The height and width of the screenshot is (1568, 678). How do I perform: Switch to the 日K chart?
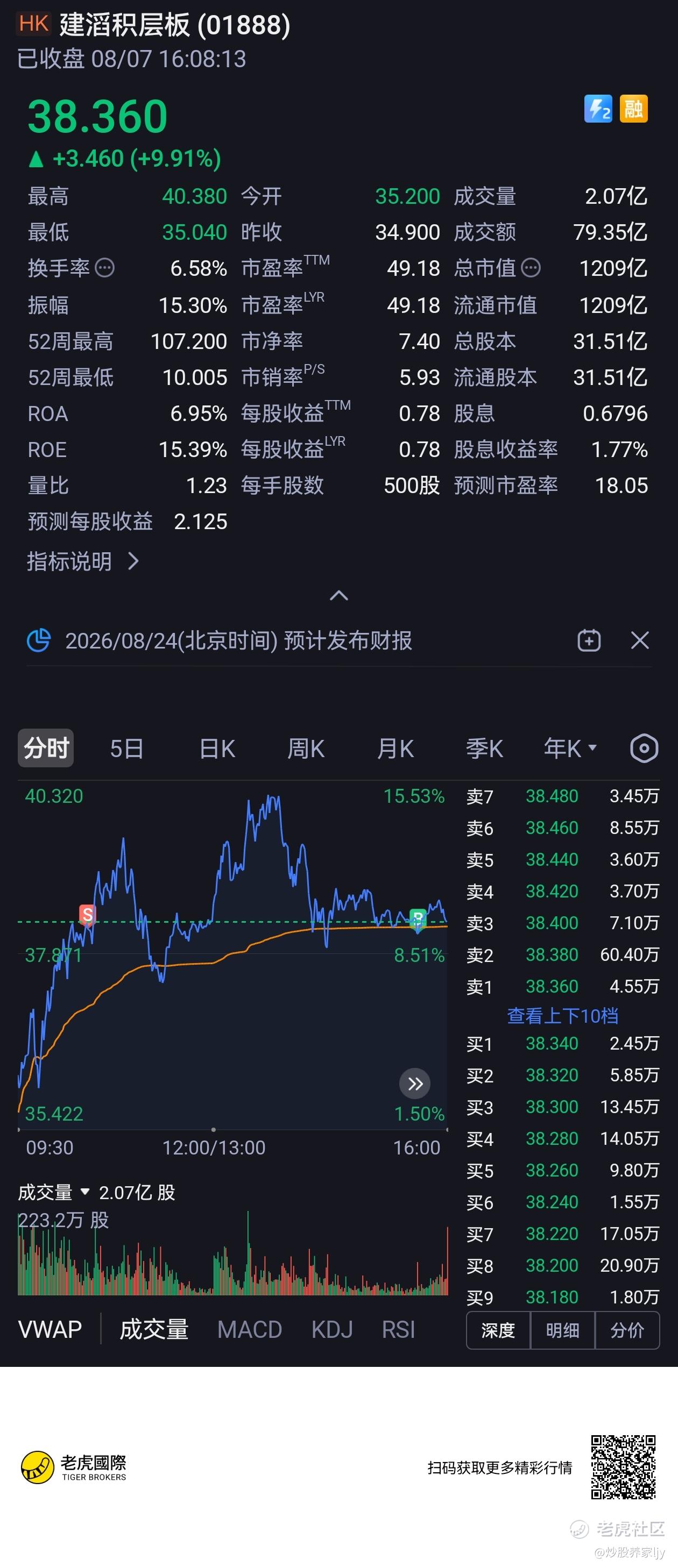(x=217, y=748)
